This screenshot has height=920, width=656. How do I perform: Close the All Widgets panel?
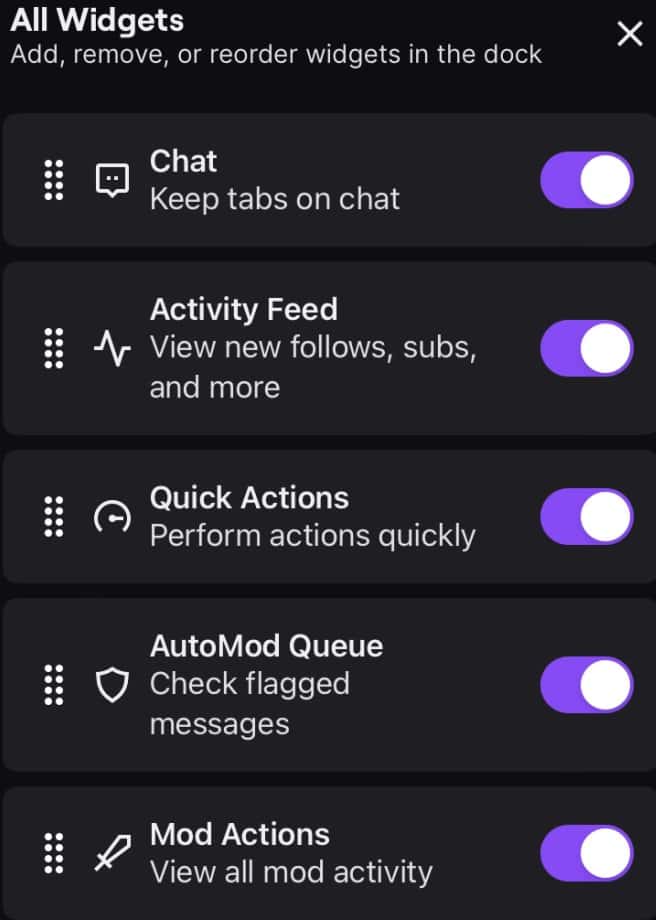629,35
